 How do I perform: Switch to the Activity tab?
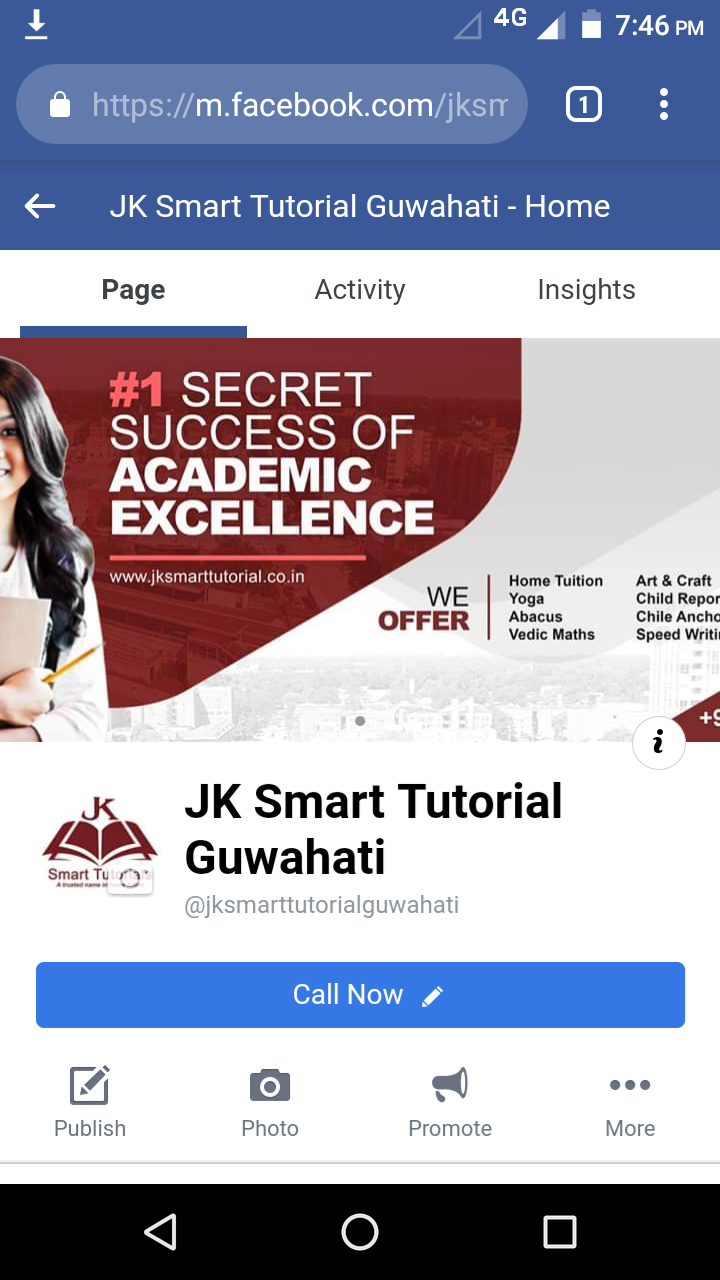pos(360,290)
